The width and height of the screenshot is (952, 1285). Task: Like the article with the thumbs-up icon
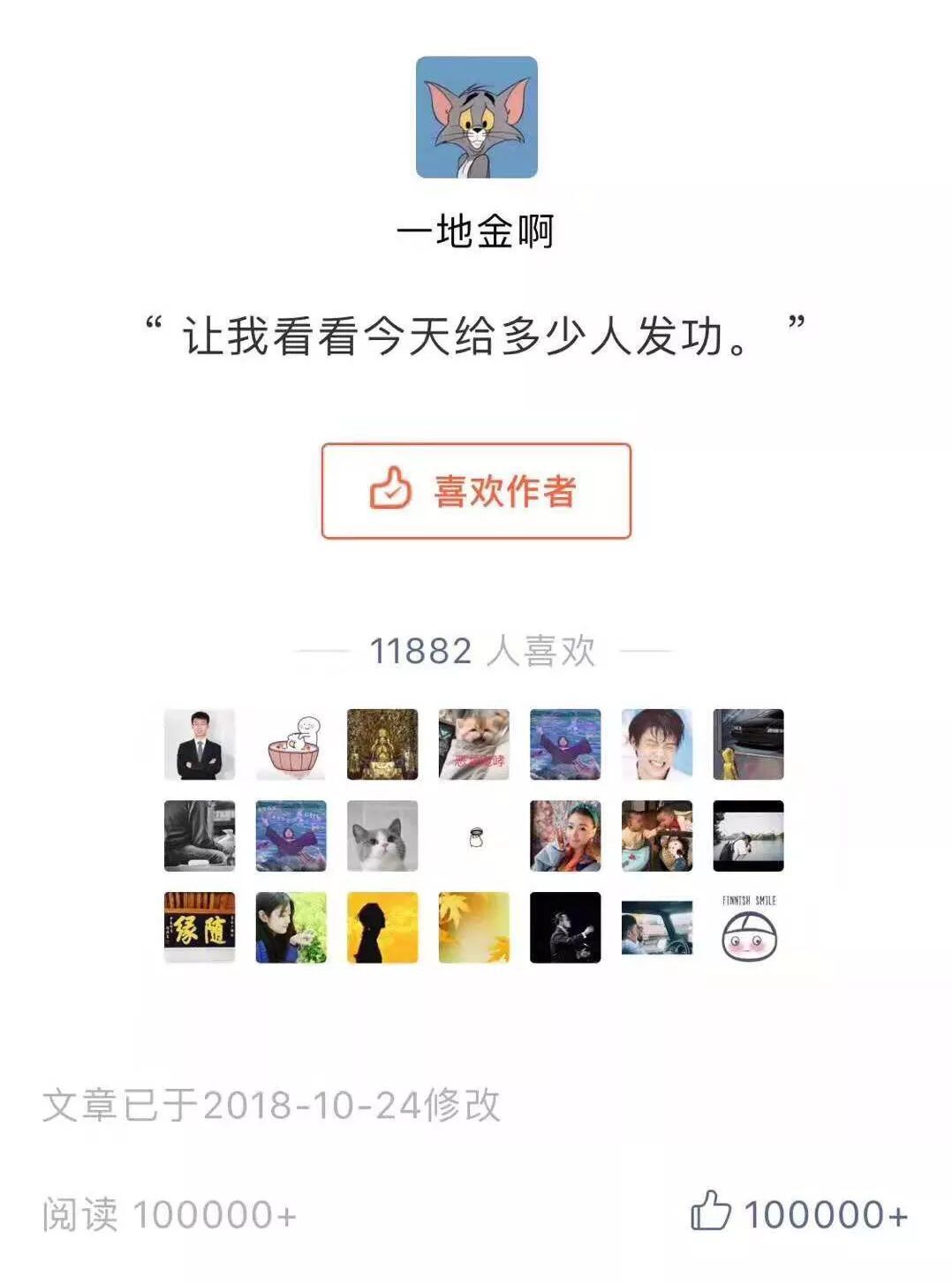(711, 1212)
